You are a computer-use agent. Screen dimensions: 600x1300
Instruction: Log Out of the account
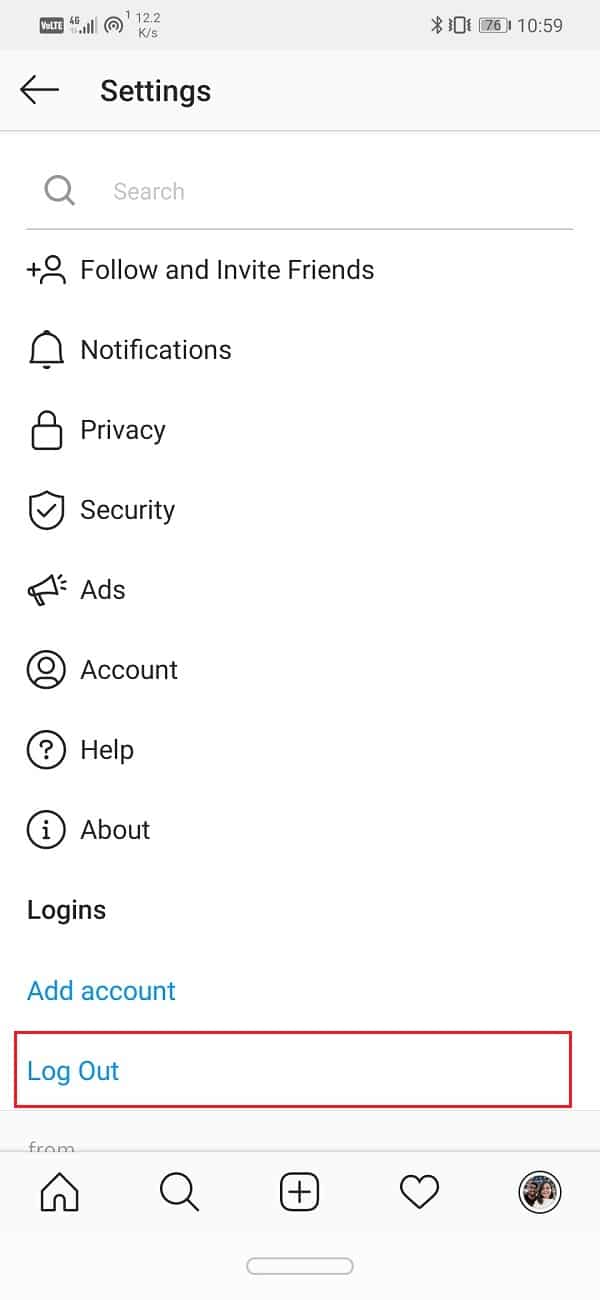pyautogui.click(x=73, y=1071)
